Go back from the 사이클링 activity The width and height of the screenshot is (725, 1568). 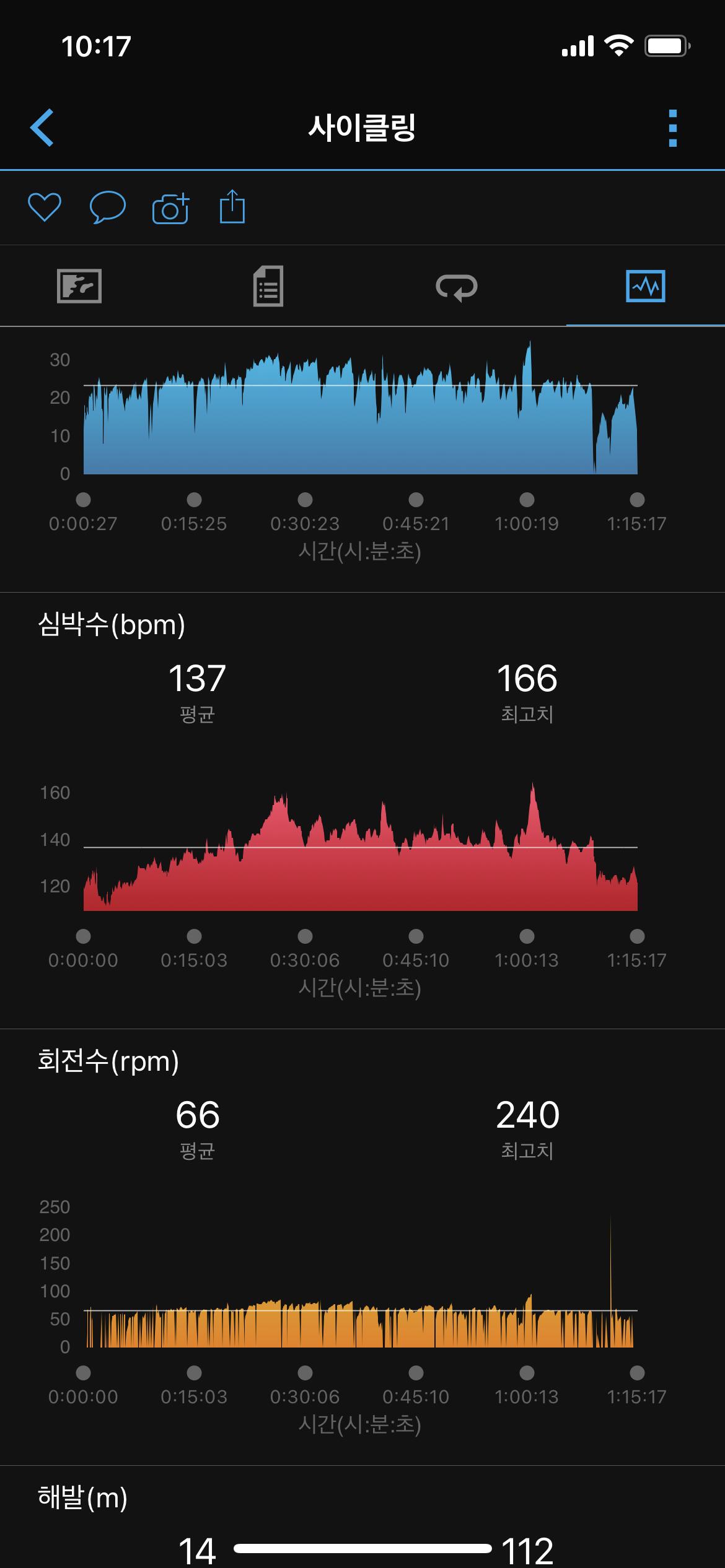[x=42, y=128]
